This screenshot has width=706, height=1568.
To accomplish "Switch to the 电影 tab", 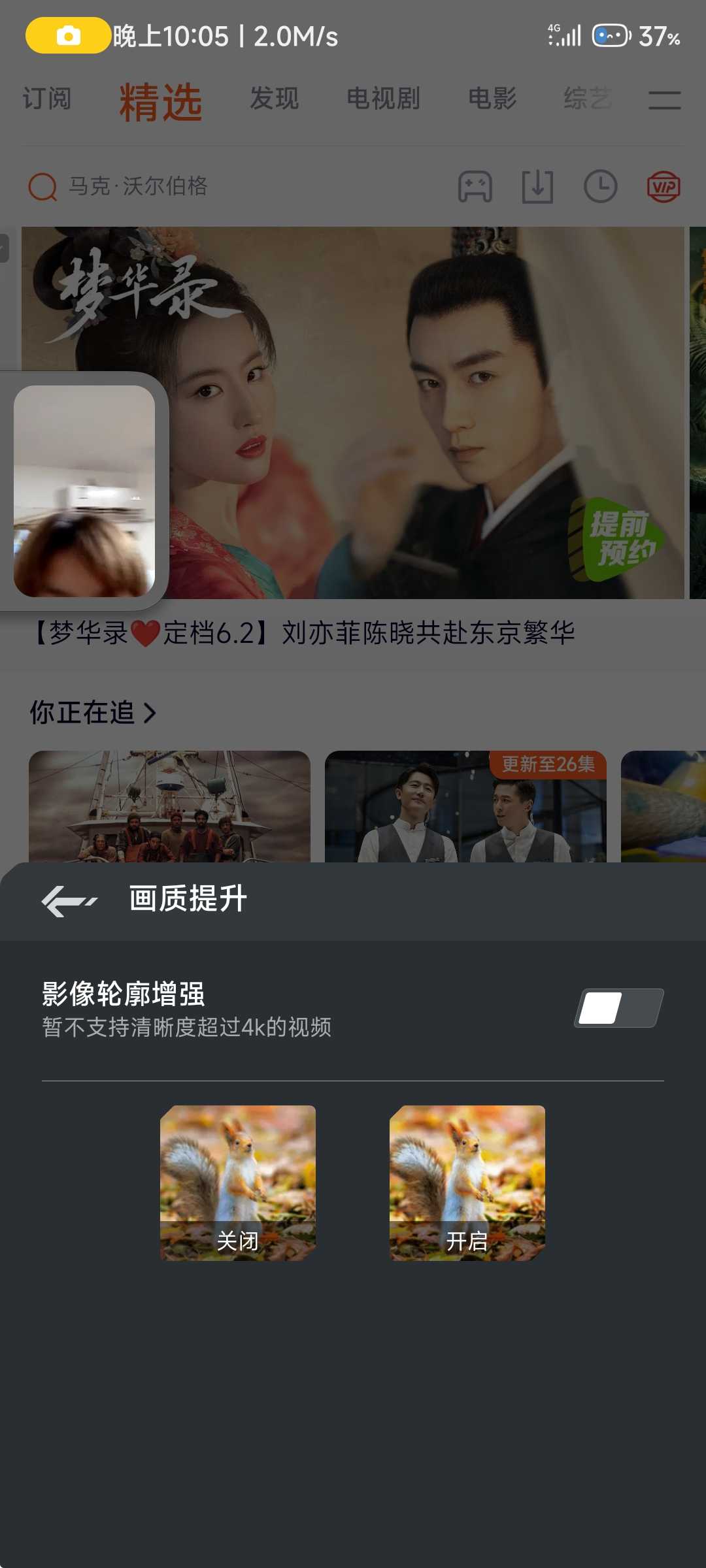I will point(492,99).
